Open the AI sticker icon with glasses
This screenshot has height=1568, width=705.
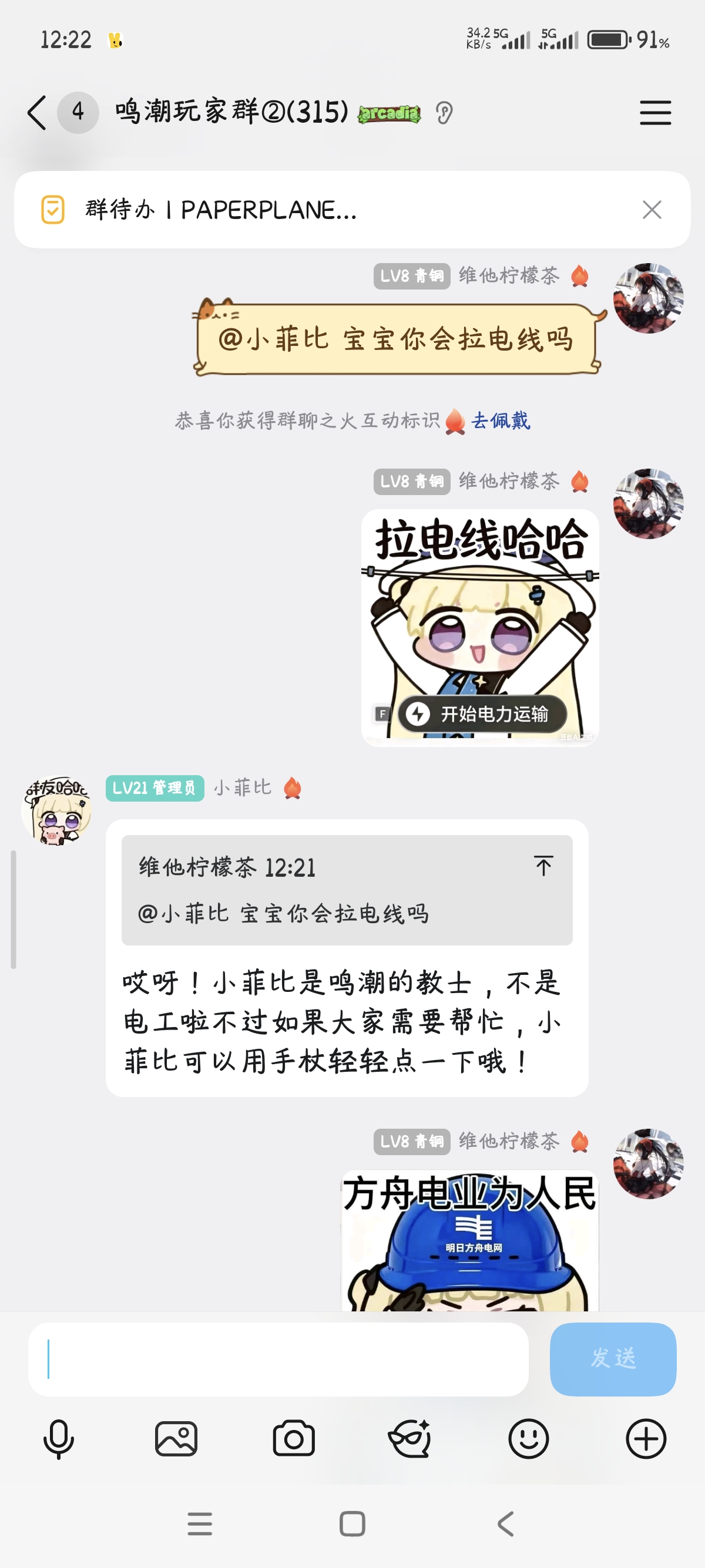tap(410, 1439)
